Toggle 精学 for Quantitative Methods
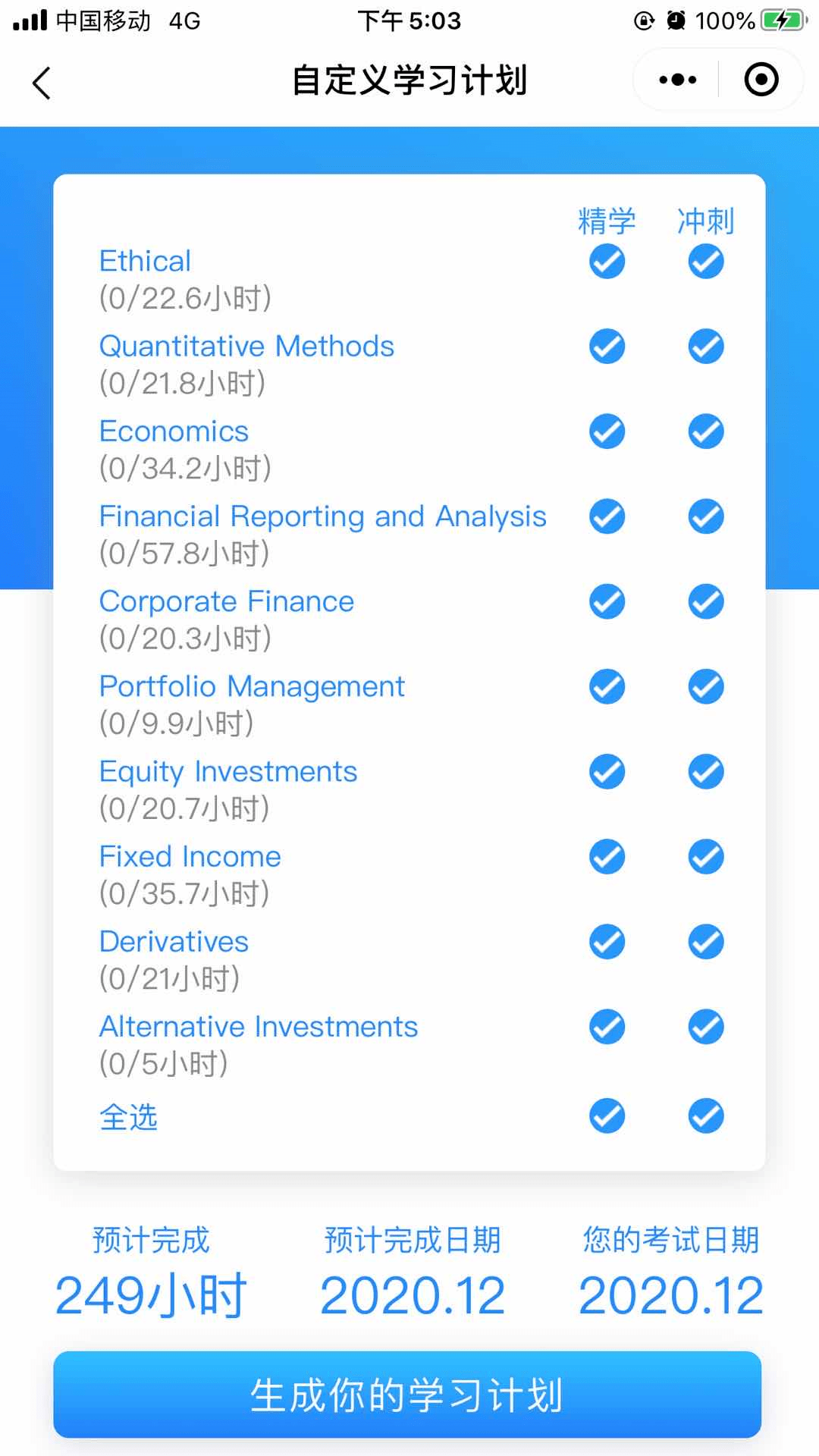The image size is (819, 1456). click(x=607, y=347)
